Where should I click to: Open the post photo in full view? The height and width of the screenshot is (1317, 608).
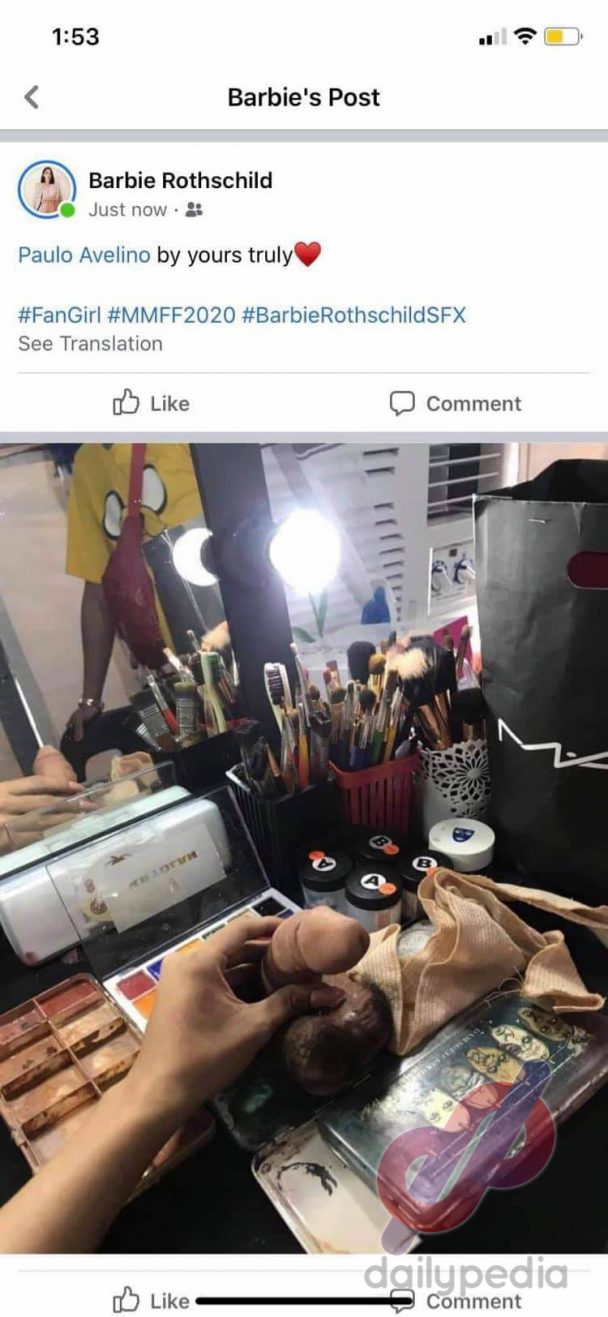coord(304,848)
